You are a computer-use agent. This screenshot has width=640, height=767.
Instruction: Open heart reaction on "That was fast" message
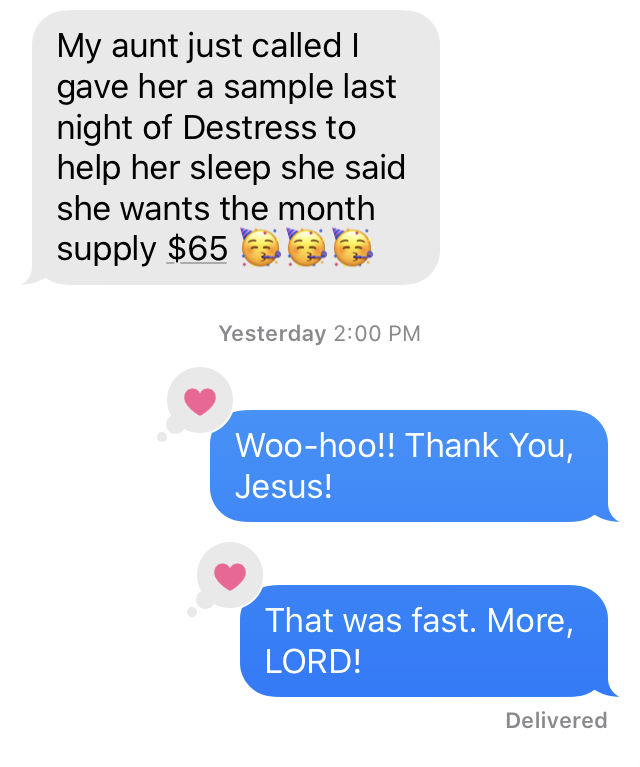pyautogui.click(x=229, y=576)
